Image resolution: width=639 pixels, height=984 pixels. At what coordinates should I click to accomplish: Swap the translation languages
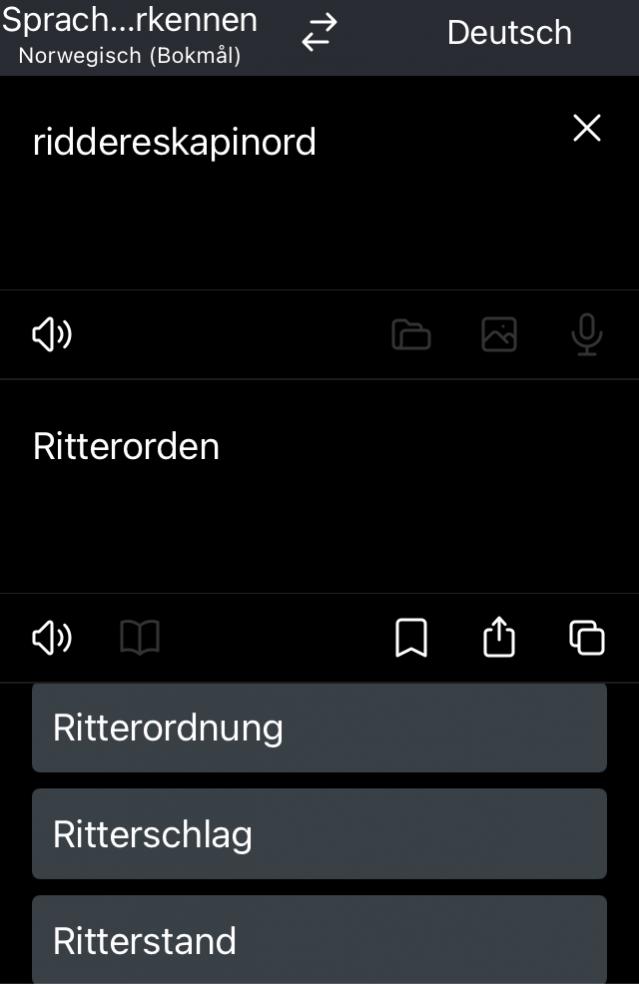point(320,34)
